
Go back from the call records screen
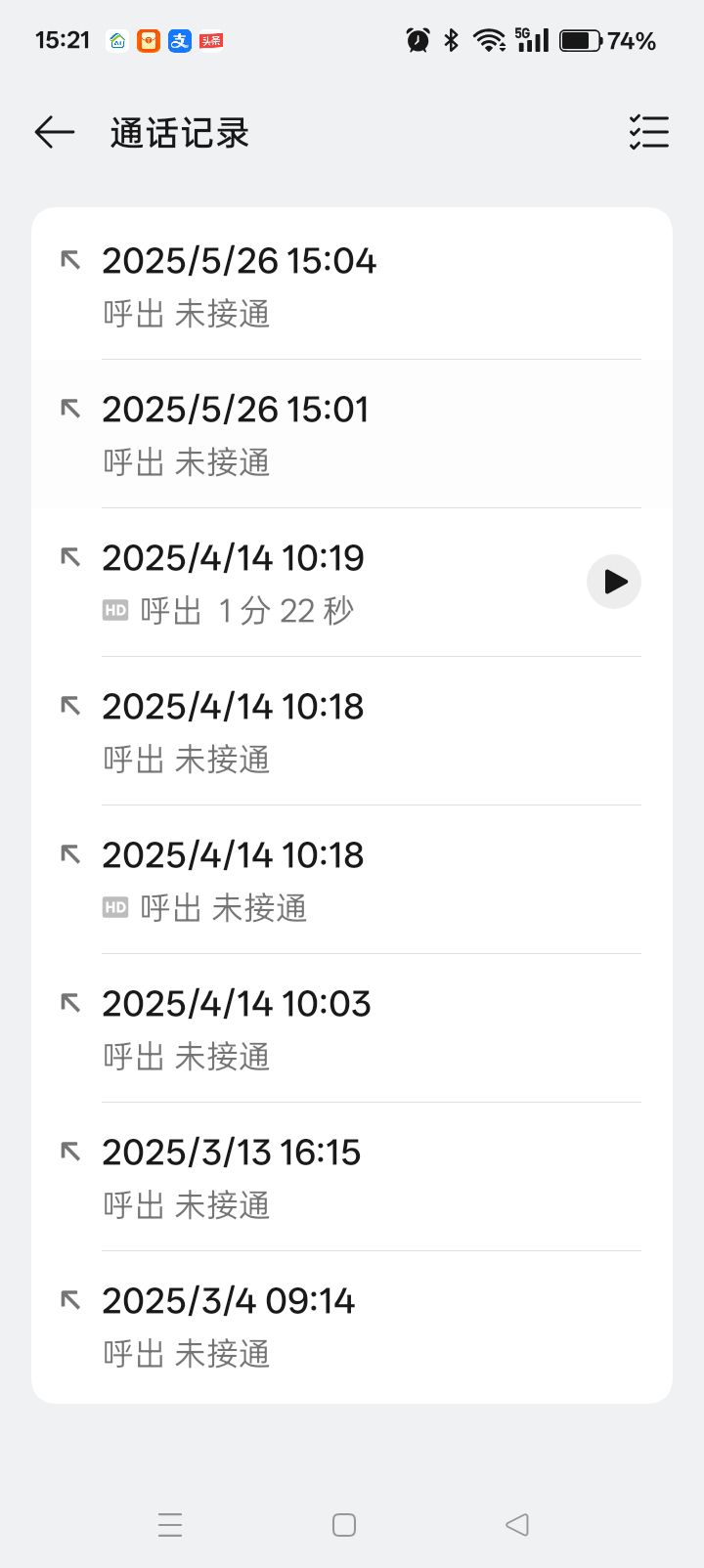(55, 132)
